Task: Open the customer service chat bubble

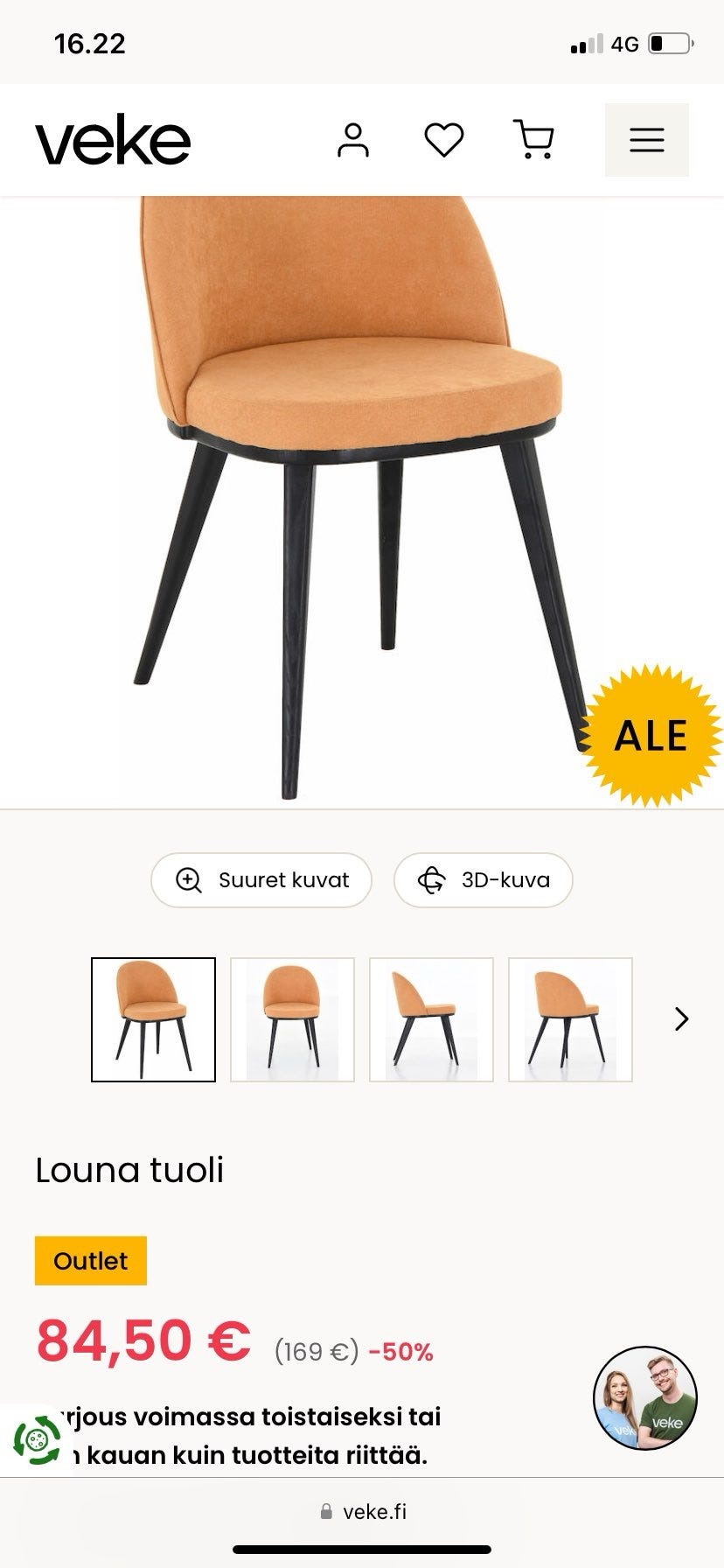Action: point(645,1398)
